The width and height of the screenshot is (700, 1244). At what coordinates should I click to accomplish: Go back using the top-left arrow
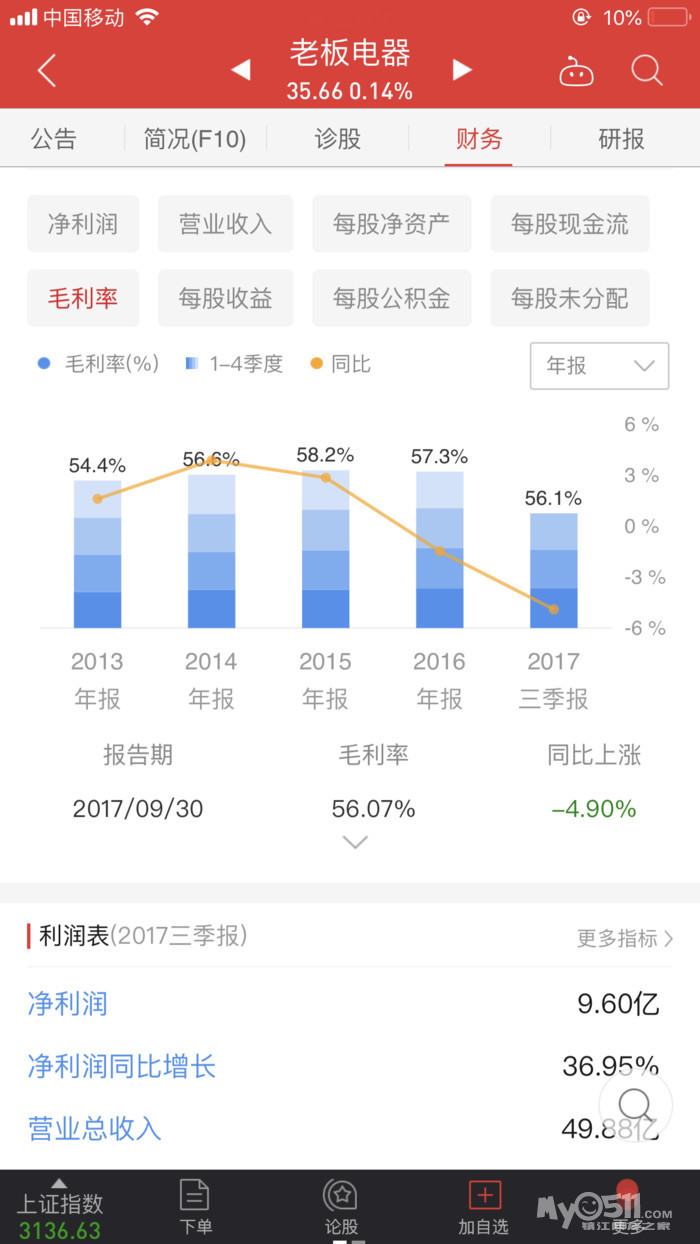(47, 70)
